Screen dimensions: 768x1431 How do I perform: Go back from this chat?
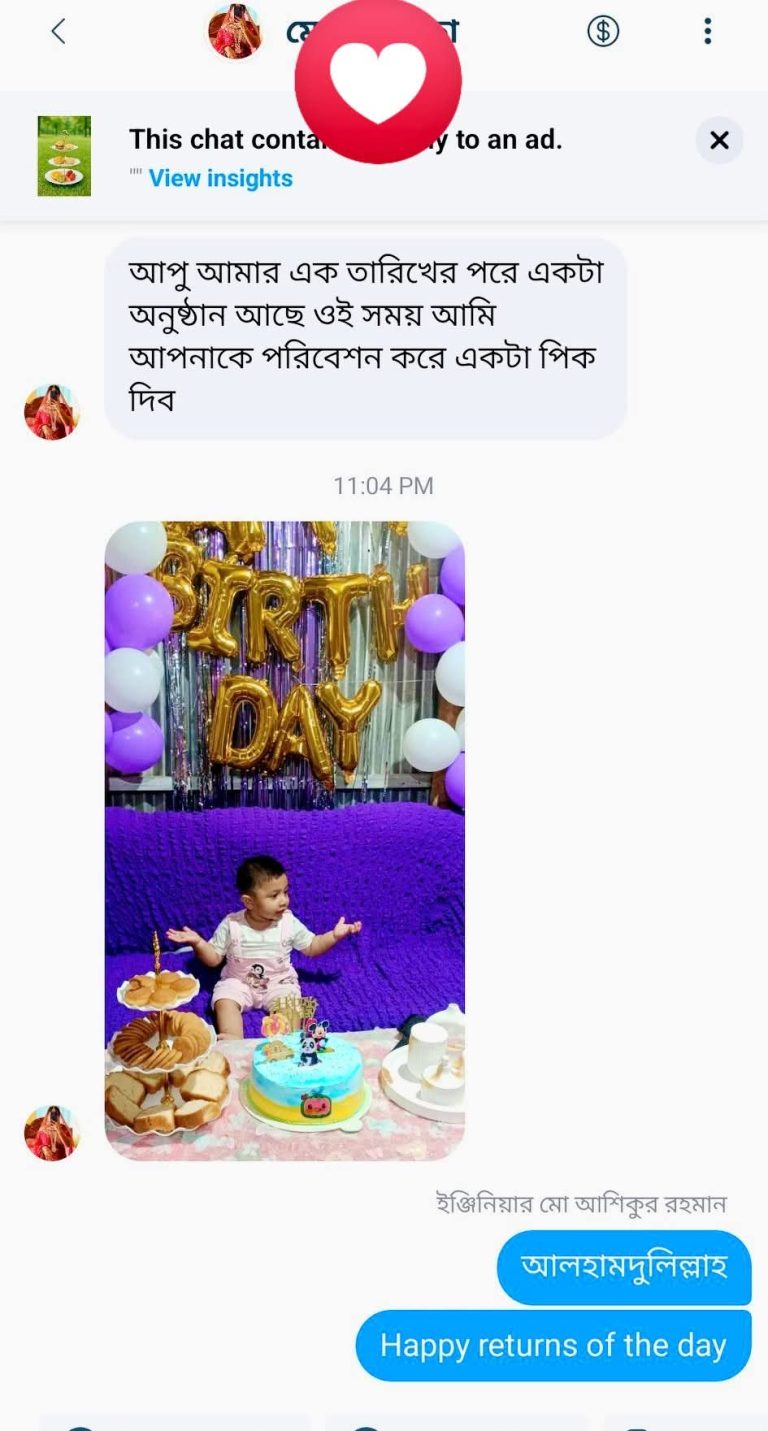[x=58, y=32]
